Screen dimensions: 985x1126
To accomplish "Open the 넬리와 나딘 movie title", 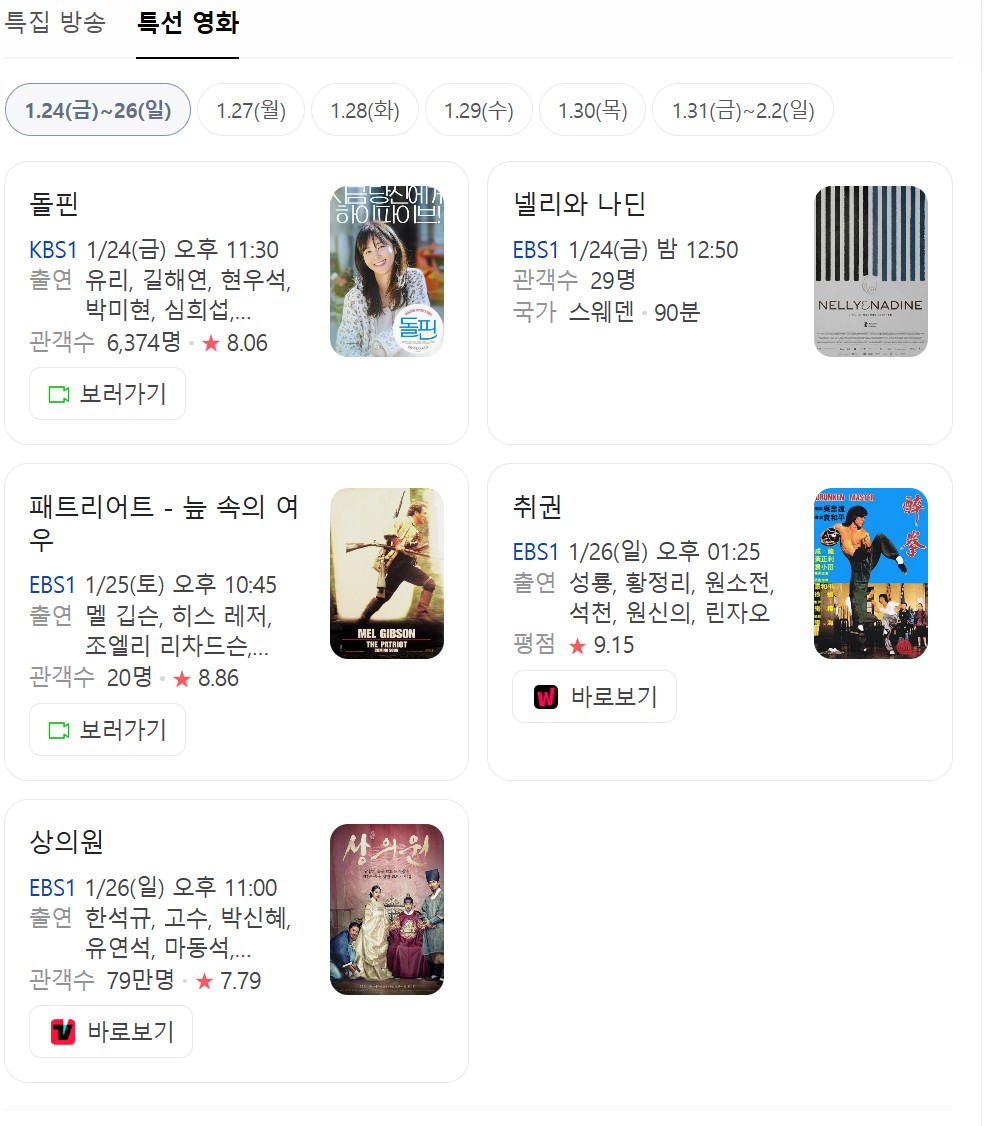I will coord(579,205).
